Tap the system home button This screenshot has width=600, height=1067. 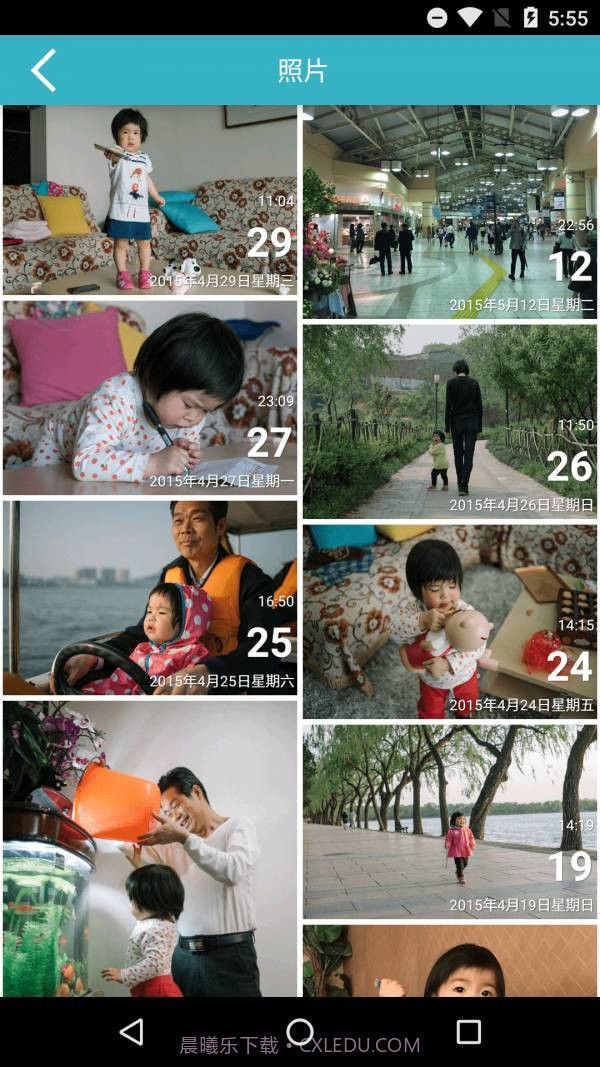point(300,1032)
